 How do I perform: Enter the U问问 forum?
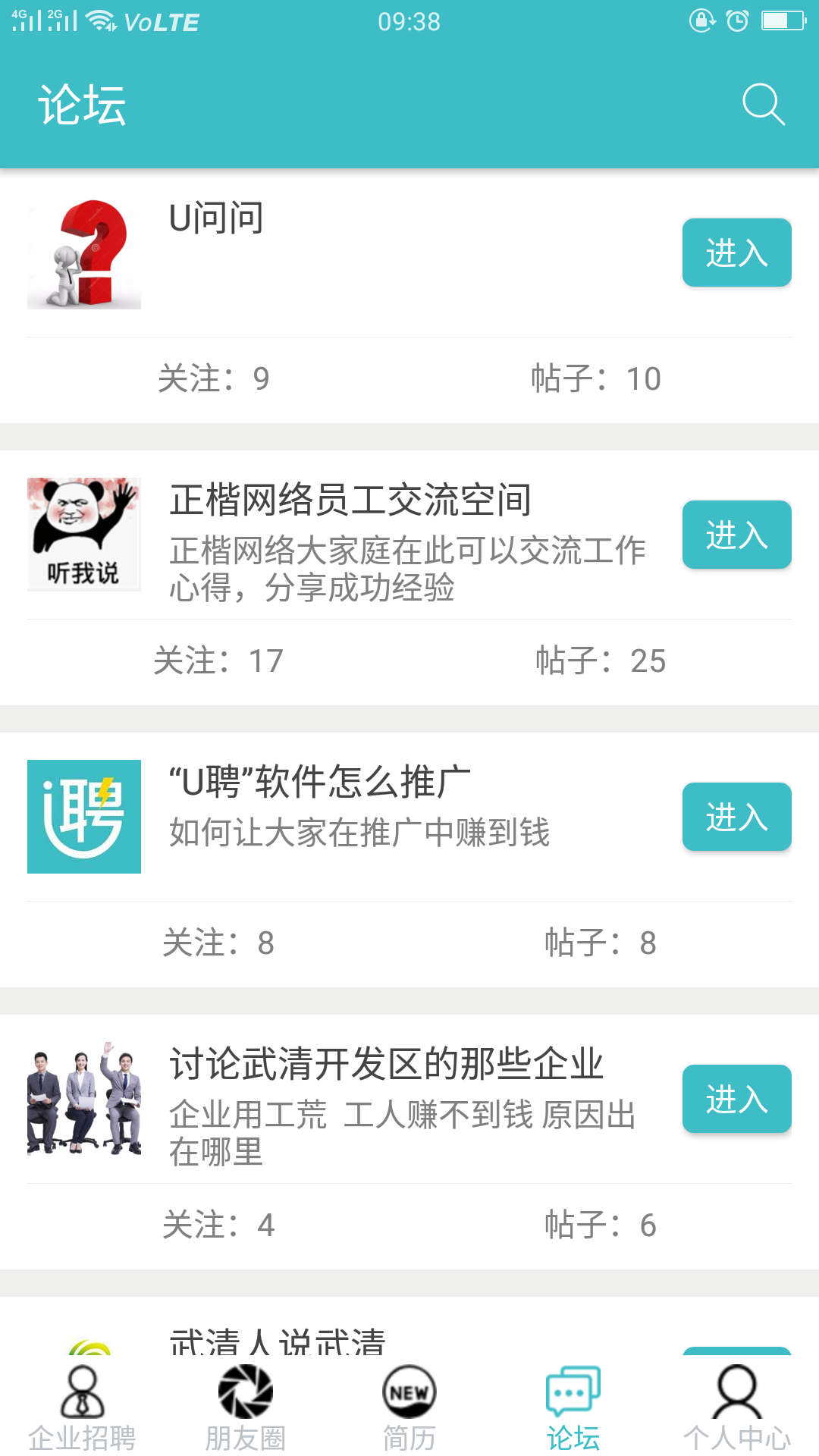736,253
